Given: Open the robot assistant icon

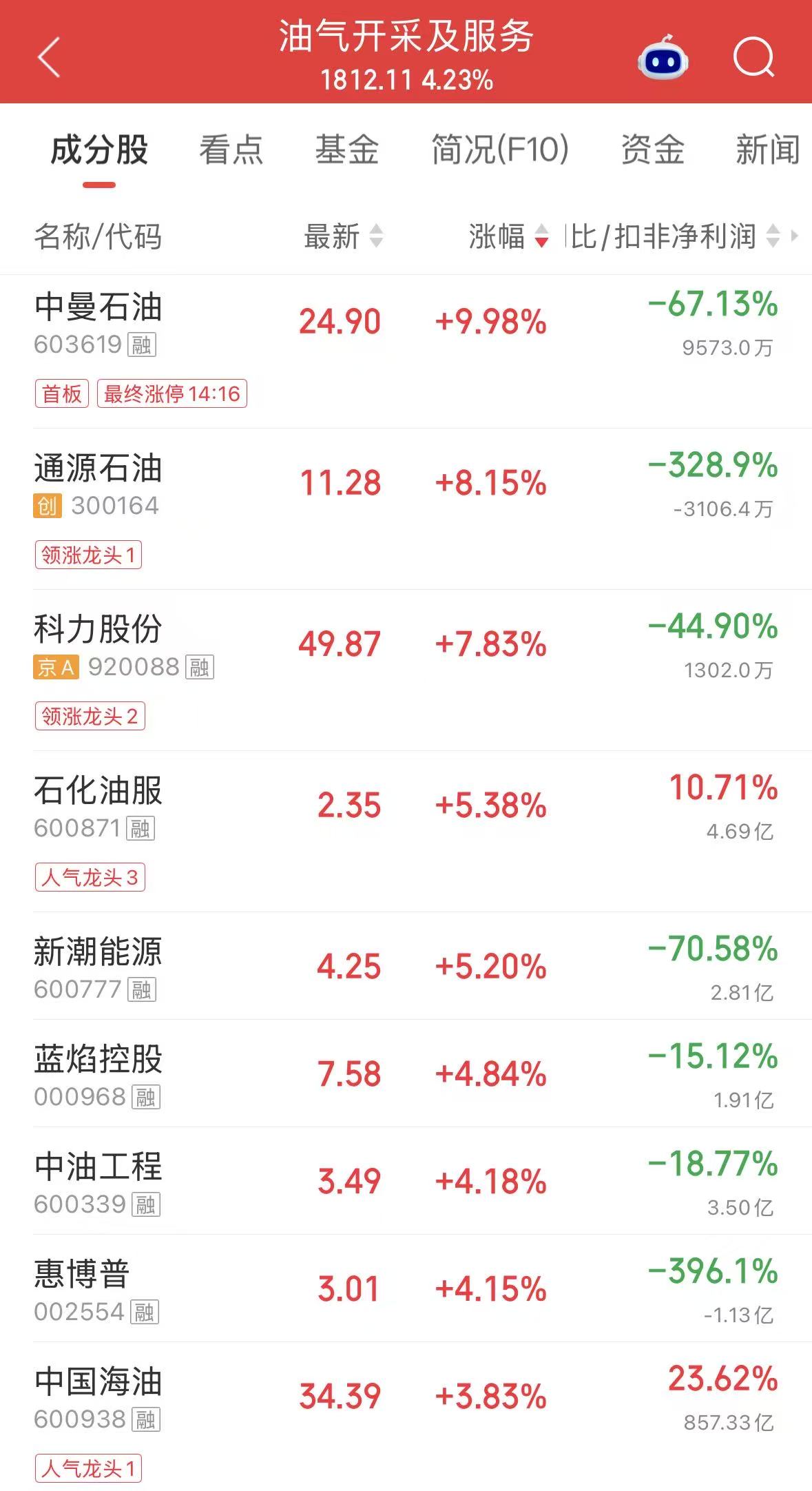Looking at the screenshot, I should 663,58.
